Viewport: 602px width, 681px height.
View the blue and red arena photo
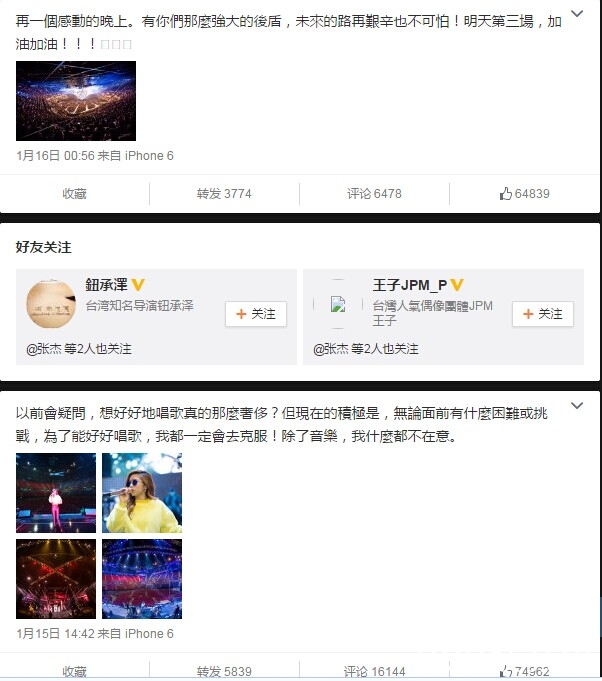tap(142, 578)
